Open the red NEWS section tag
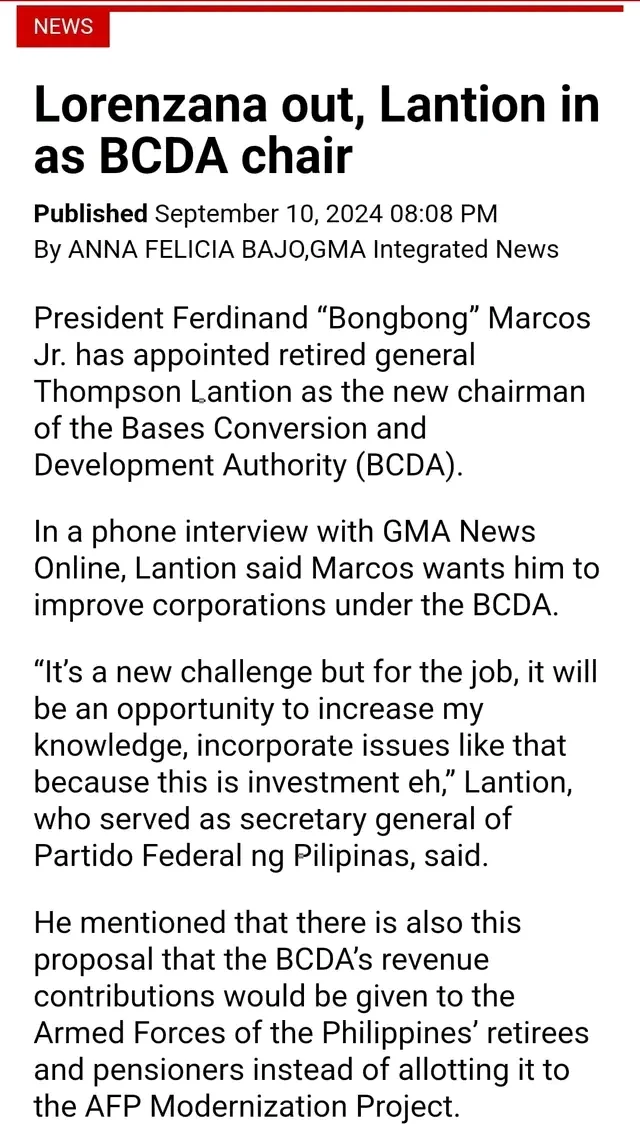Viewport: 640px width, 1138px height. (63, 28)
